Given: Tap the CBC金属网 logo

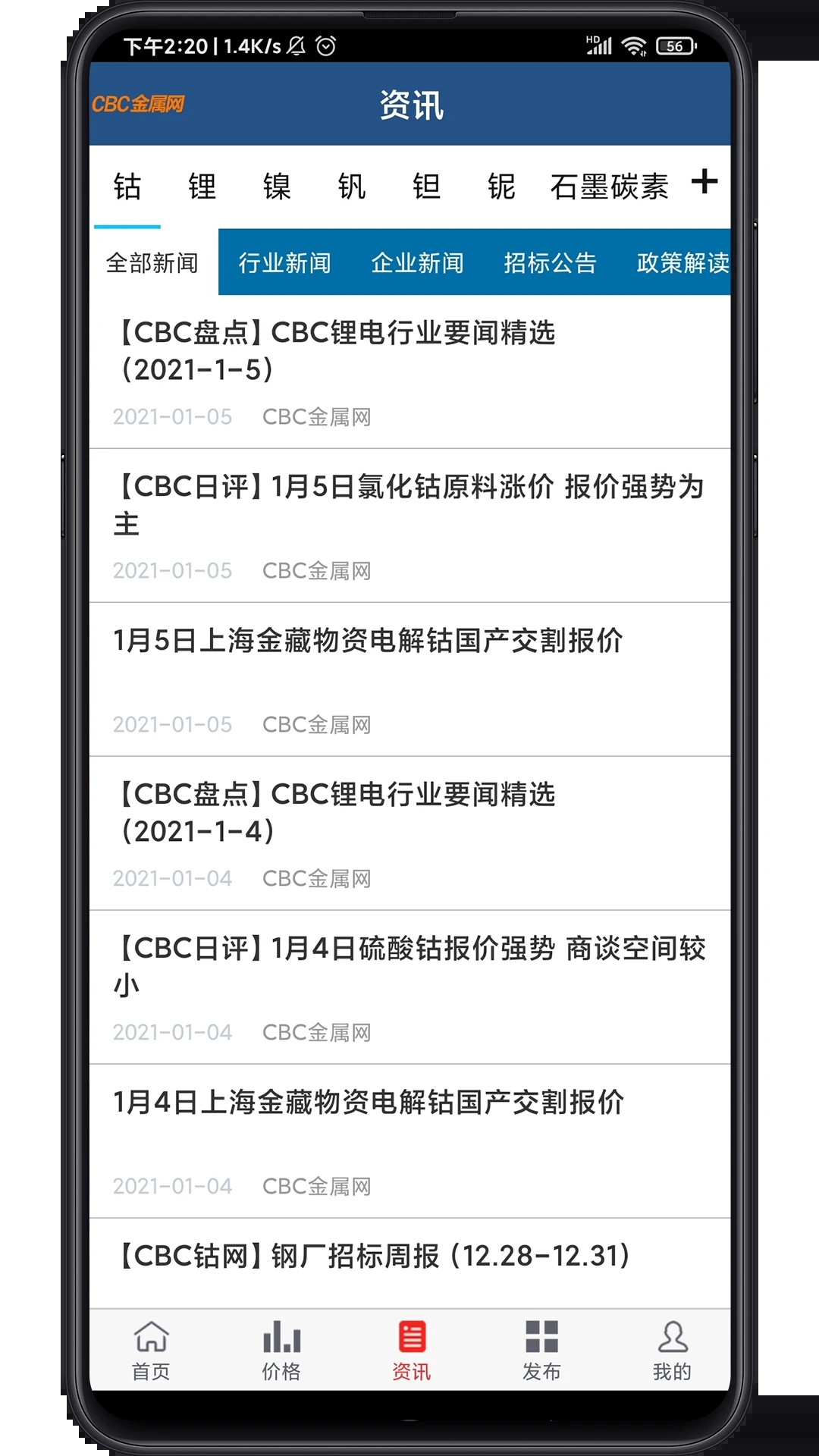Looking at the screenshot, I should tap(142, 106).
